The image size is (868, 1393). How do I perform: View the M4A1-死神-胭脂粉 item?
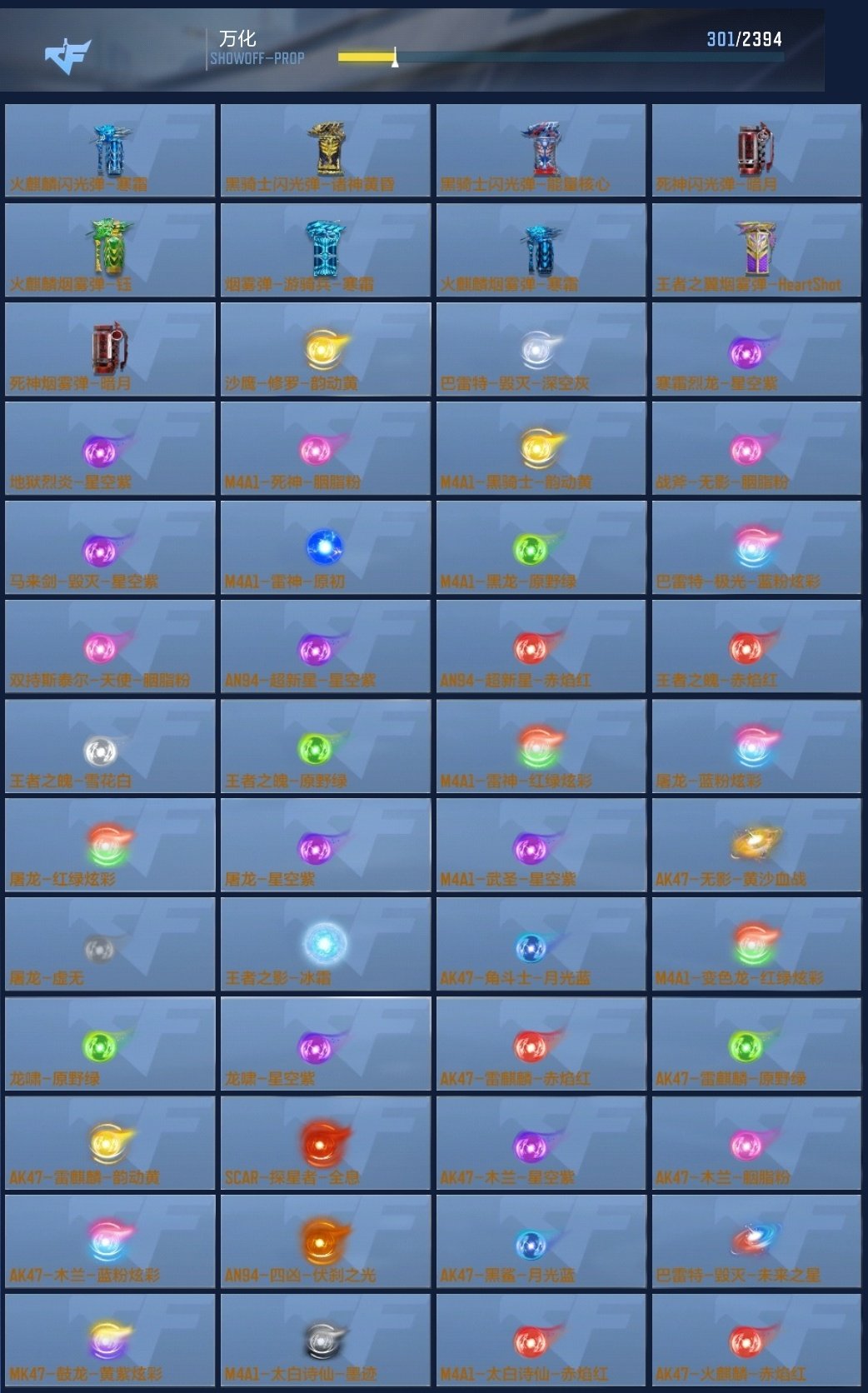click(x=325, y=449)
